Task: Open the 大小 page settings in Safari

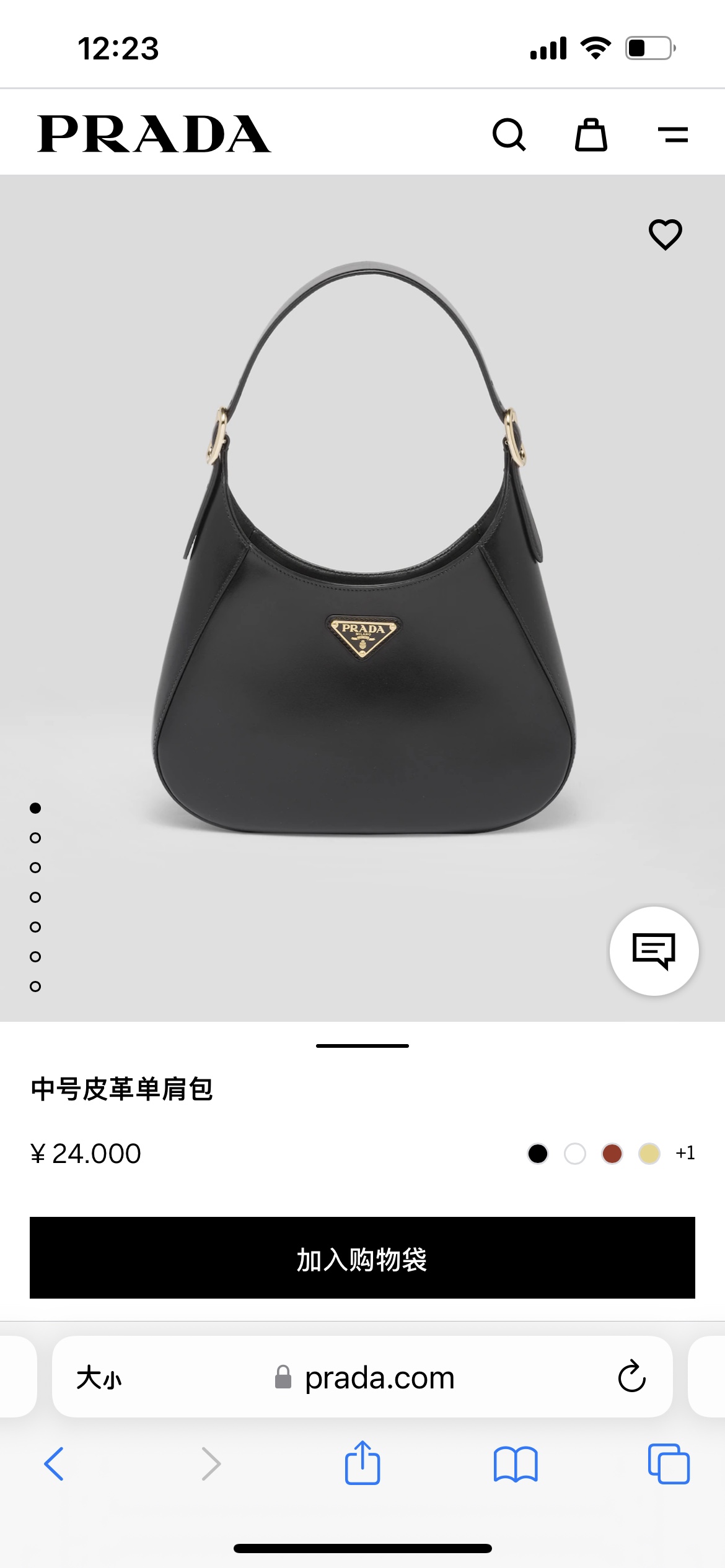Action: point(99,1378)
